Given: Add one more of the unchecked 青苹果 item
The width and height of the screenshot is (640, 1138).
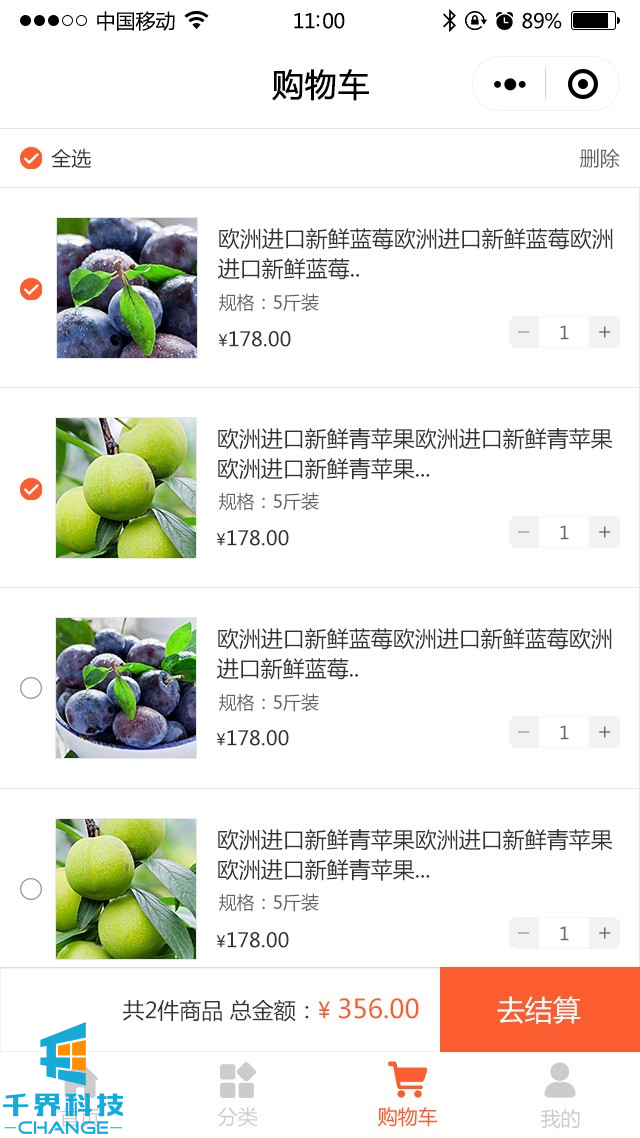Looking at the screenshot, I should click(x=604, y=934).
